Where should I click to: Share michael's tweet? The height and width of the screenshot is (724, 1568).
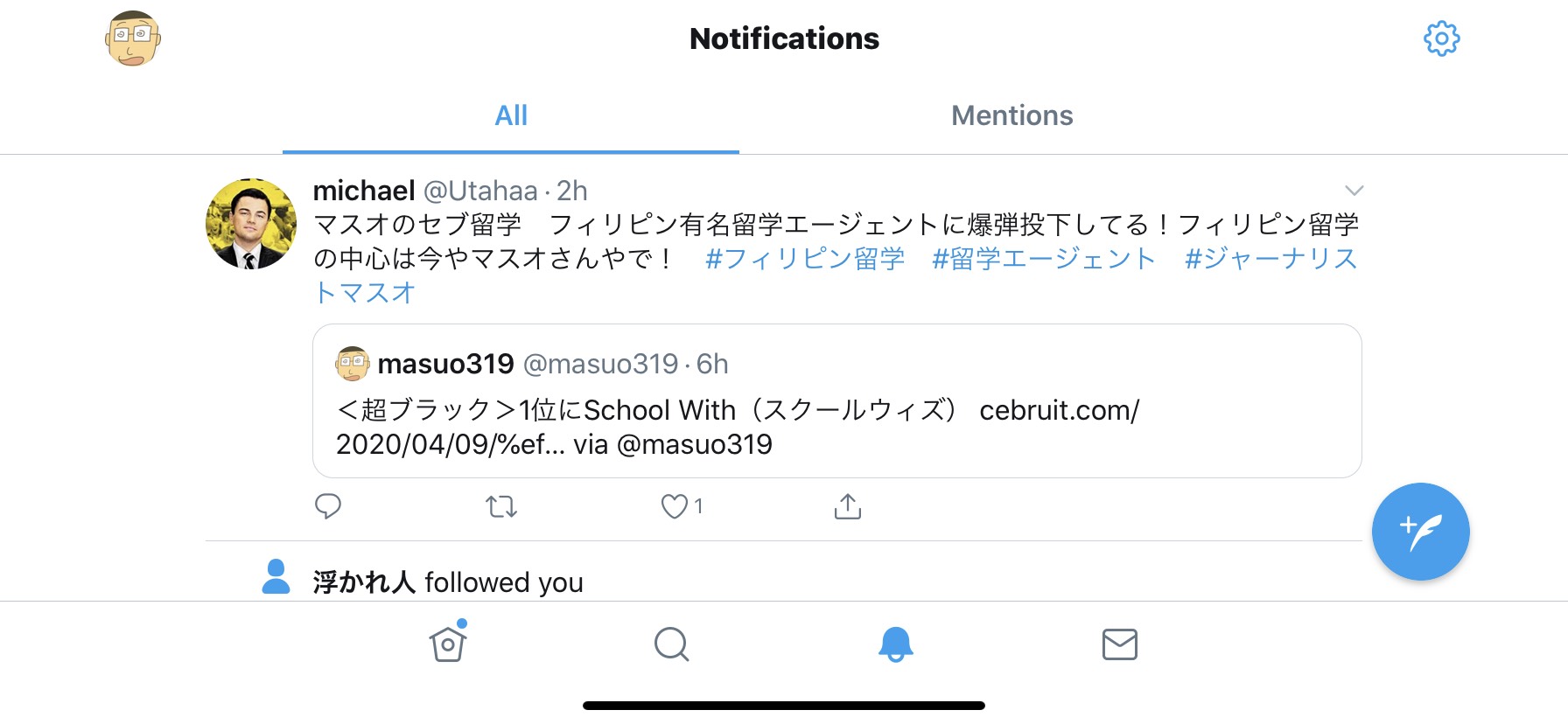tap(847, 506)
